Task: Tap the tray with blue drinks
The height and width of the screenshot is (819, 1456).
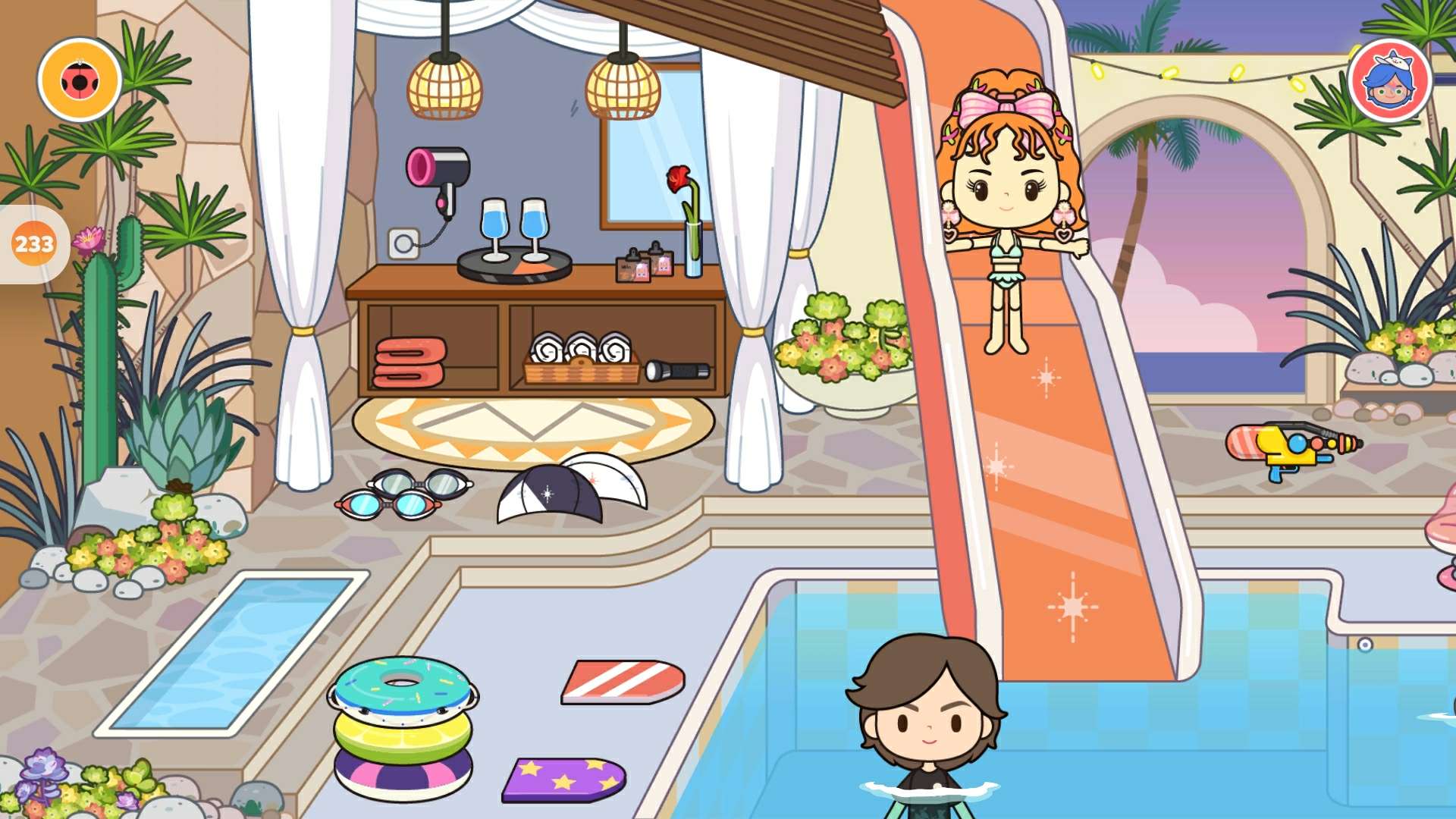Action: click(514, 264)
